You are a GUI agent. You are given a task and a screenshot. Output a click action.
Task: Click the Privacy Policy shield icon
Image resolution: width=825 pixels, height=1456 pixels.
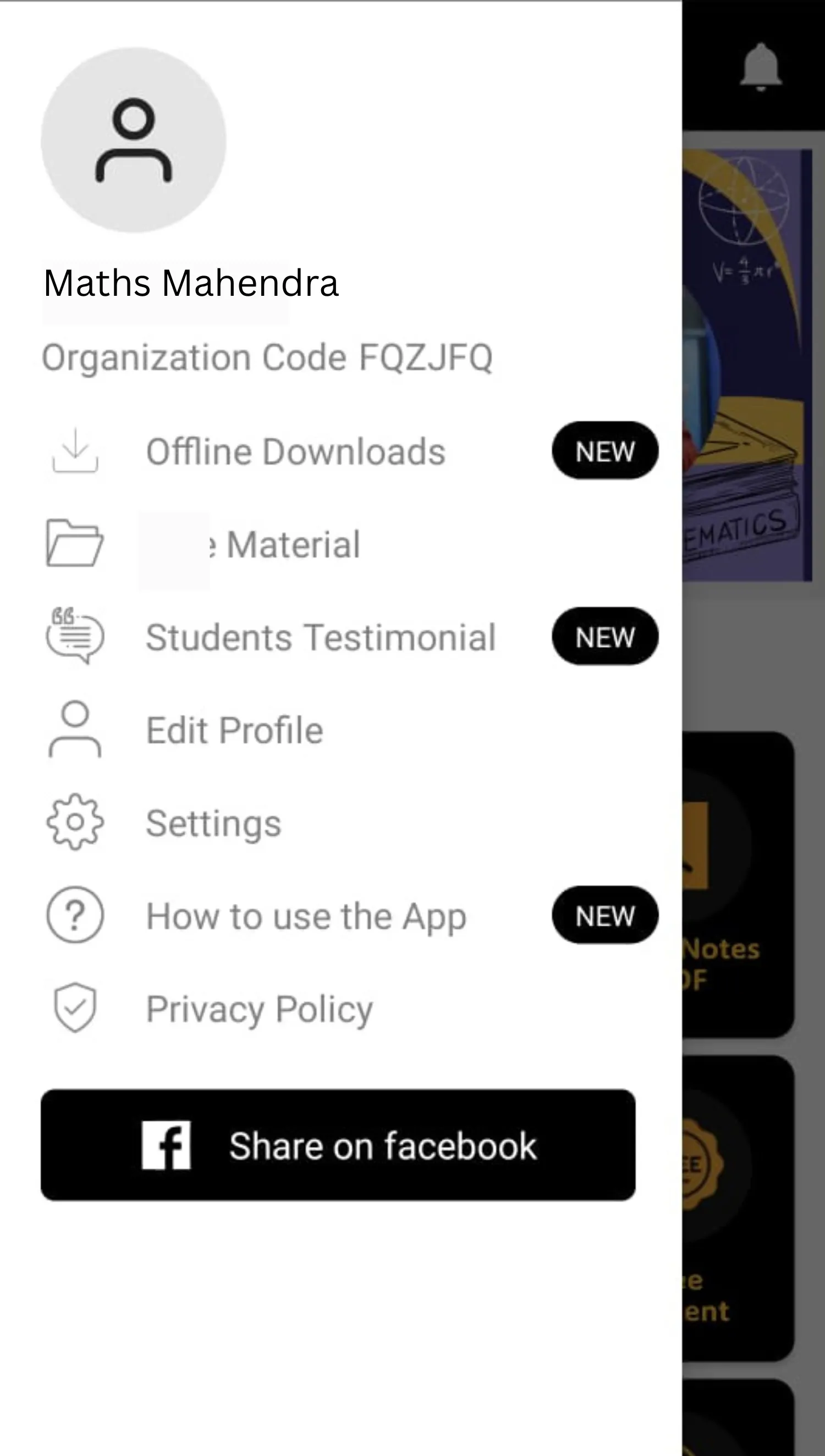coord(74,1007)
